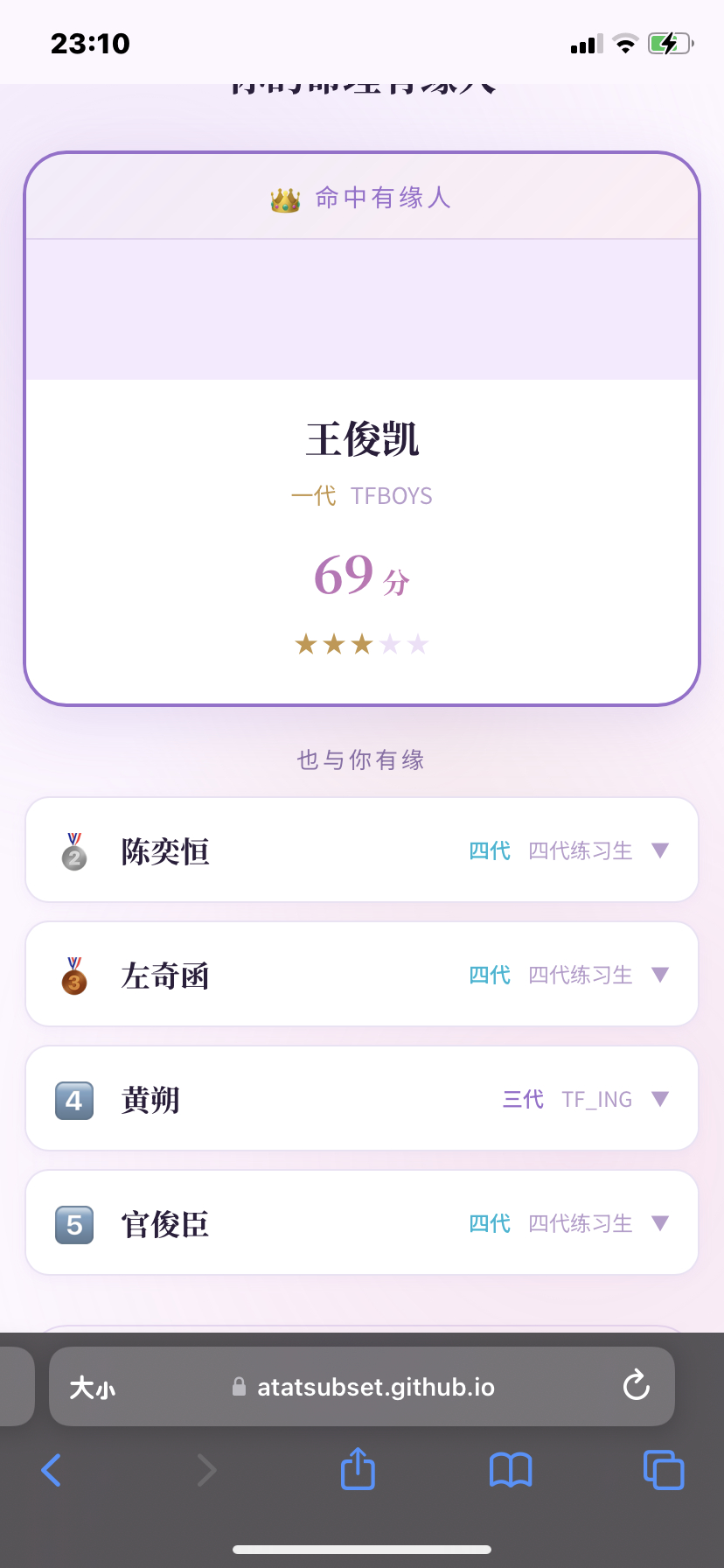Tap the crown emoji in 命中有缘人 header
The height and width of the screenshot is (1568, 724).
[287, 199]
